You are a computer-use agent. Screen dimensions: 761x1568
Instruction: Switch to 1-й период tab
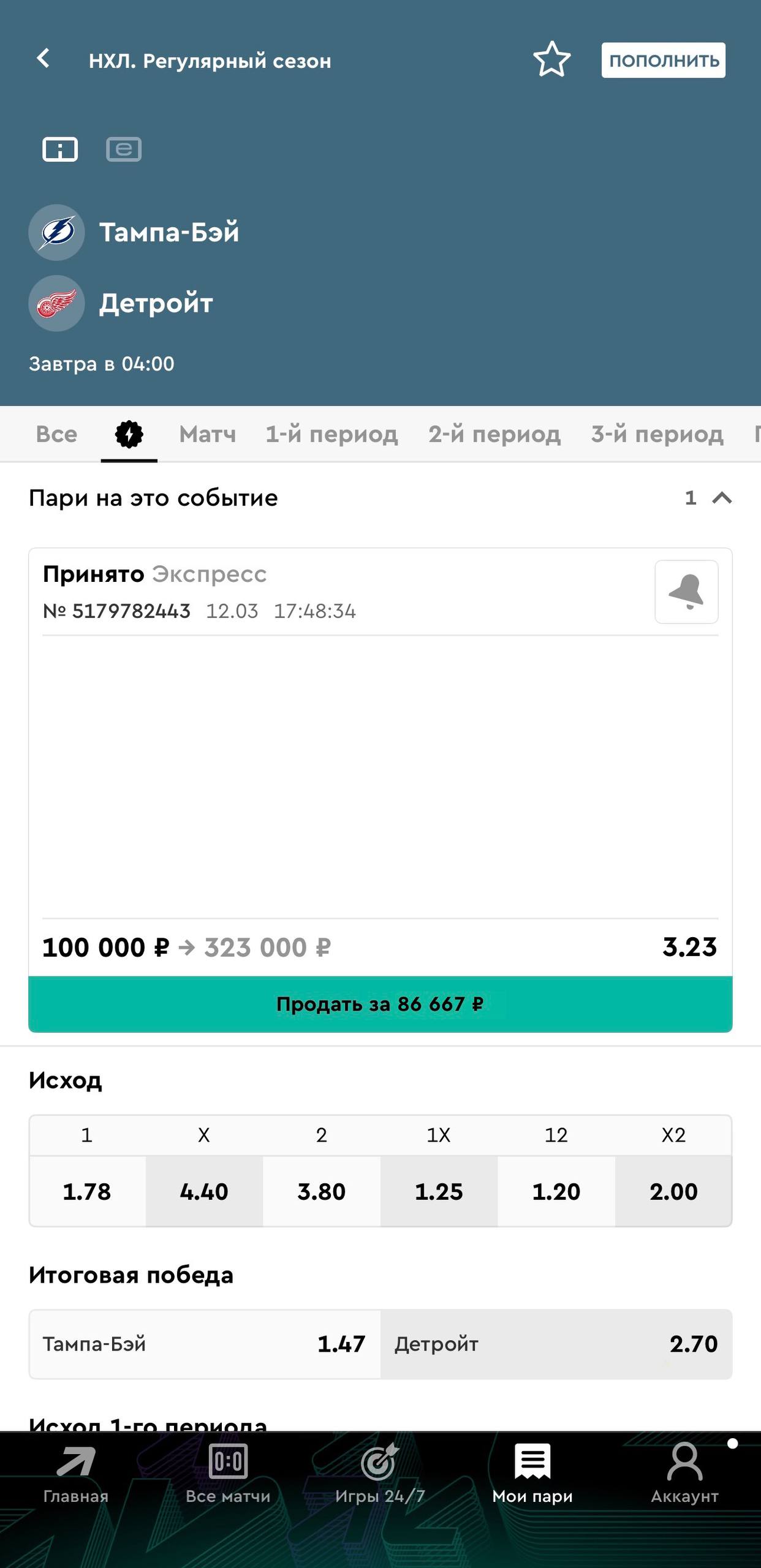(331, 434)
